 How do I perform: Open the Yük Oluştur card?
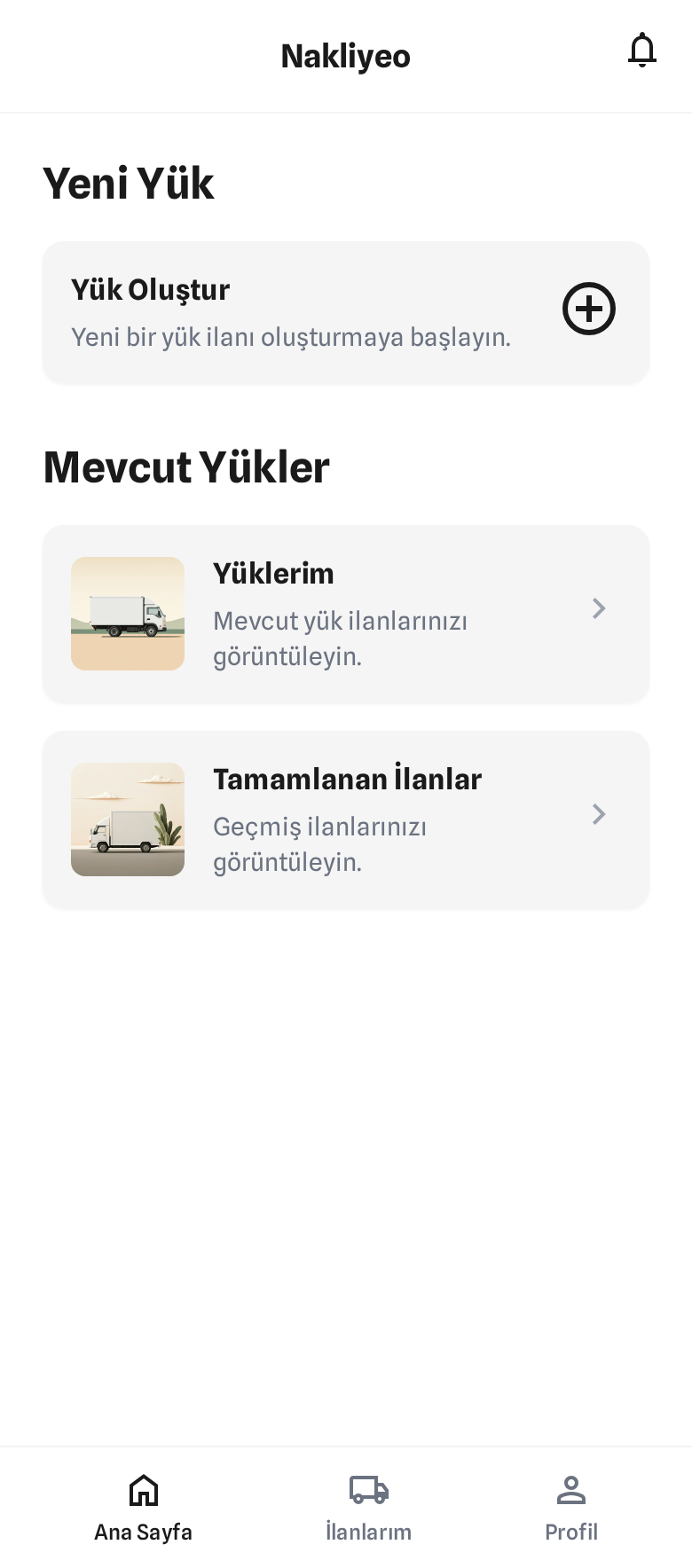pyautogui.click(x=346, y=311)
